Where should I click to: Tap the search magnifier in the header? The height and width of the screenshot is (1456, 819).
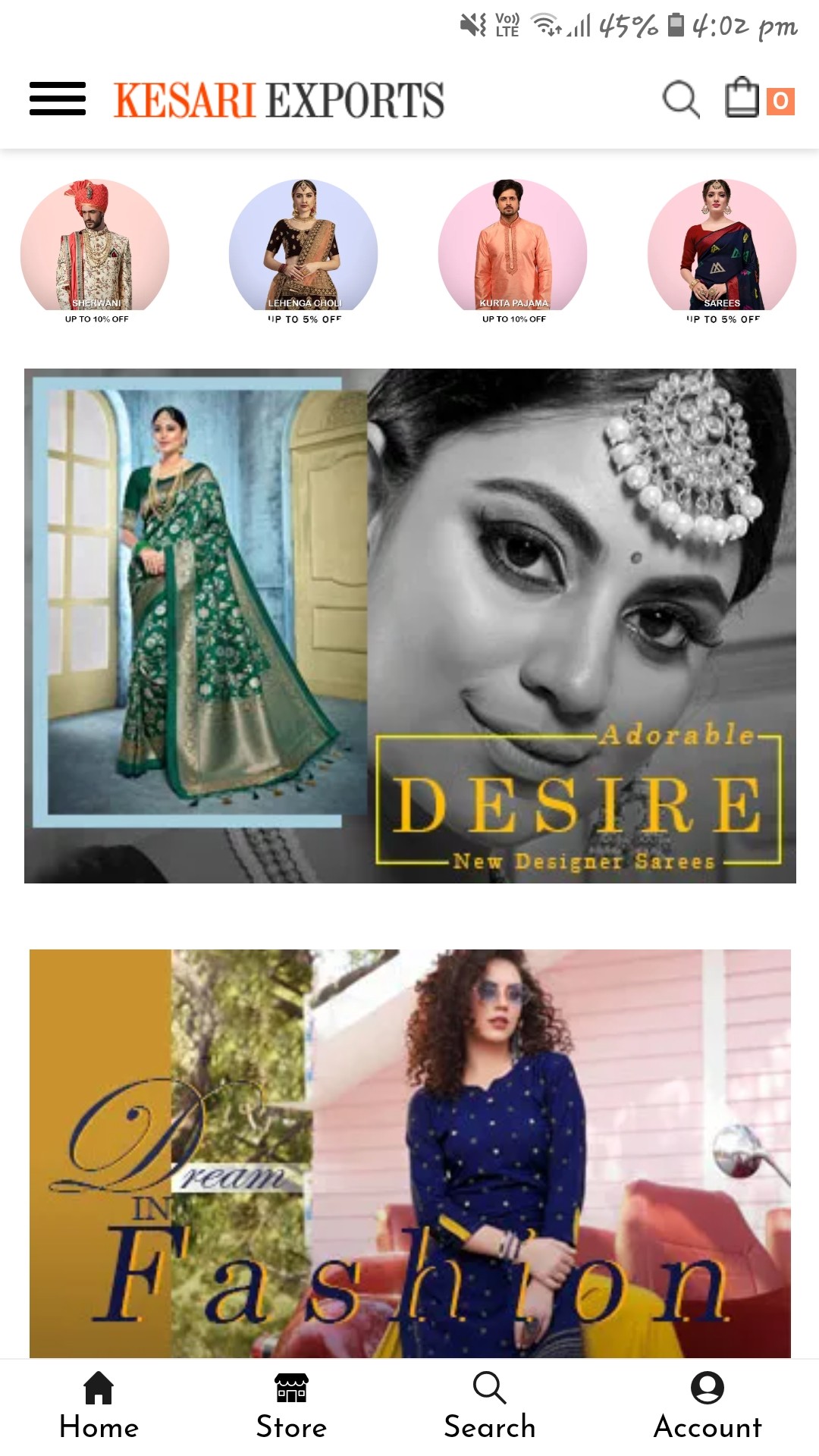coord(680,99)
